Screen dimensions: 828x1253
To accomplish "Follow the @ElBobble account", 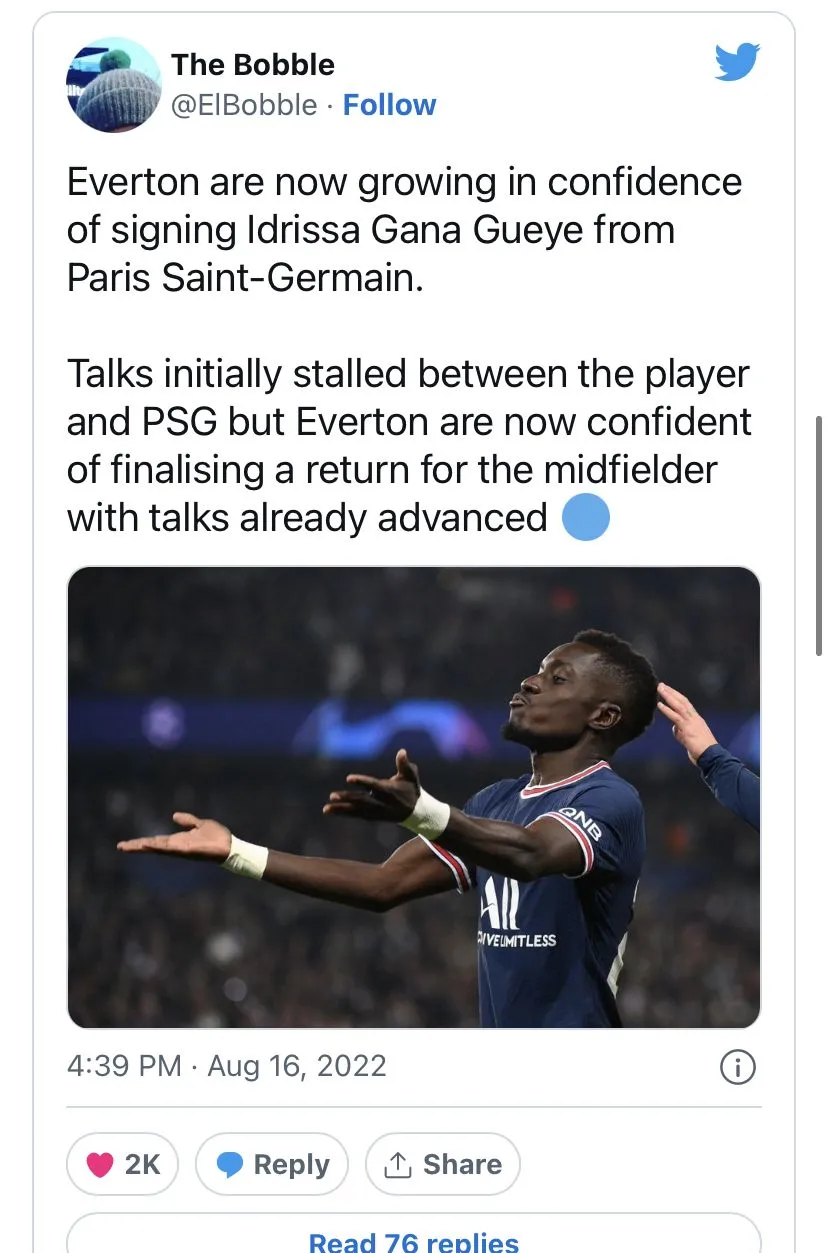I will coord(389,105).
